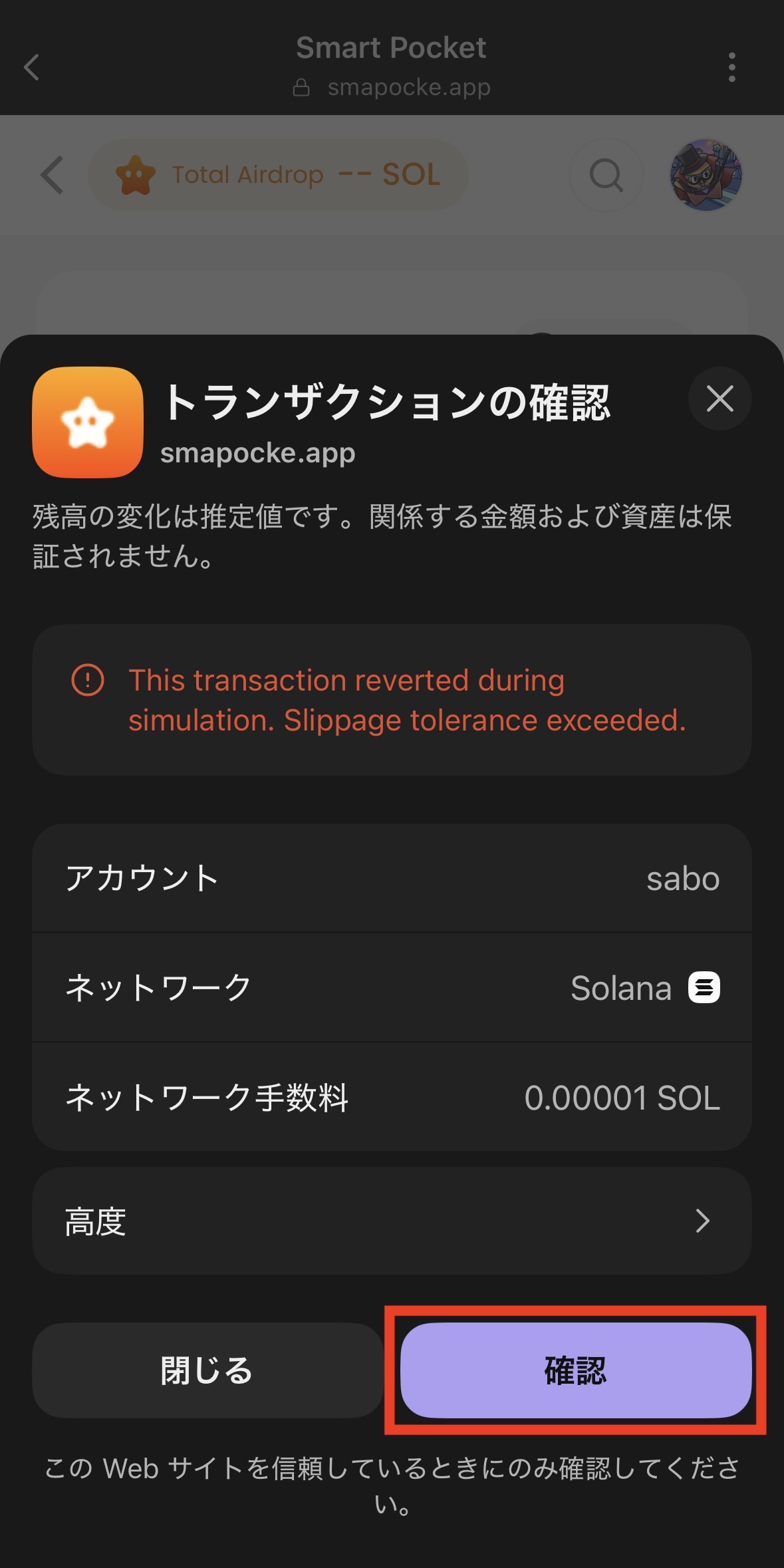Dismiss the transaction confirmation sheet
784x1568 pixels.
[x=719, y=399]
